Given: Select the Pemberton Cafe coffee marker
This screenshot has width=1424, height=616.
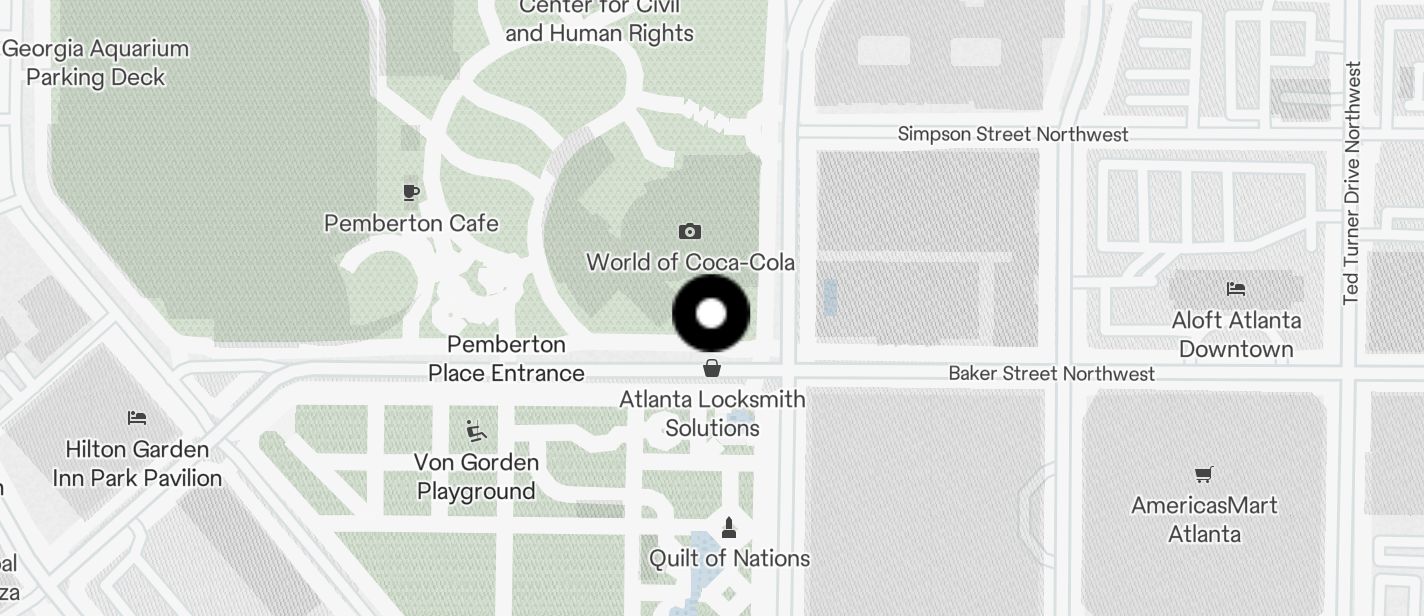Looking at the screenshot, I should (x=410, y=192).
